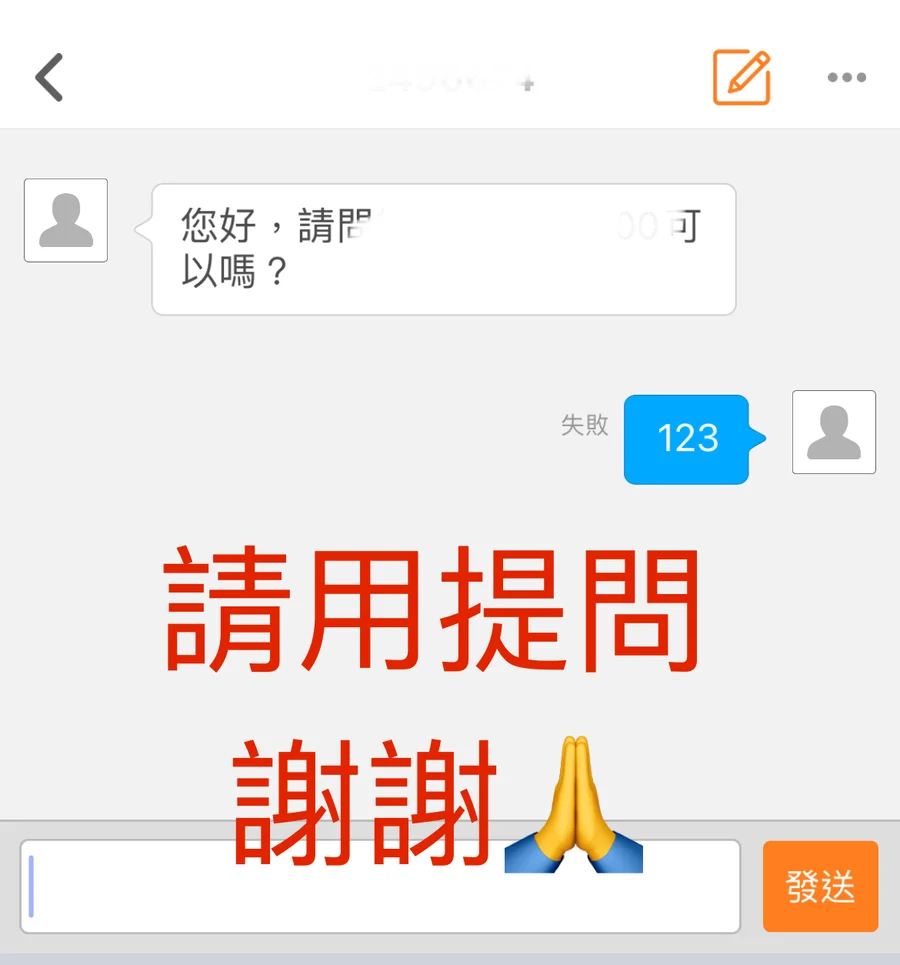This screenshot has width=900, height=965.
Task: Open the sender's avatar beside 您好 message
Action: (x=66, y=220)
